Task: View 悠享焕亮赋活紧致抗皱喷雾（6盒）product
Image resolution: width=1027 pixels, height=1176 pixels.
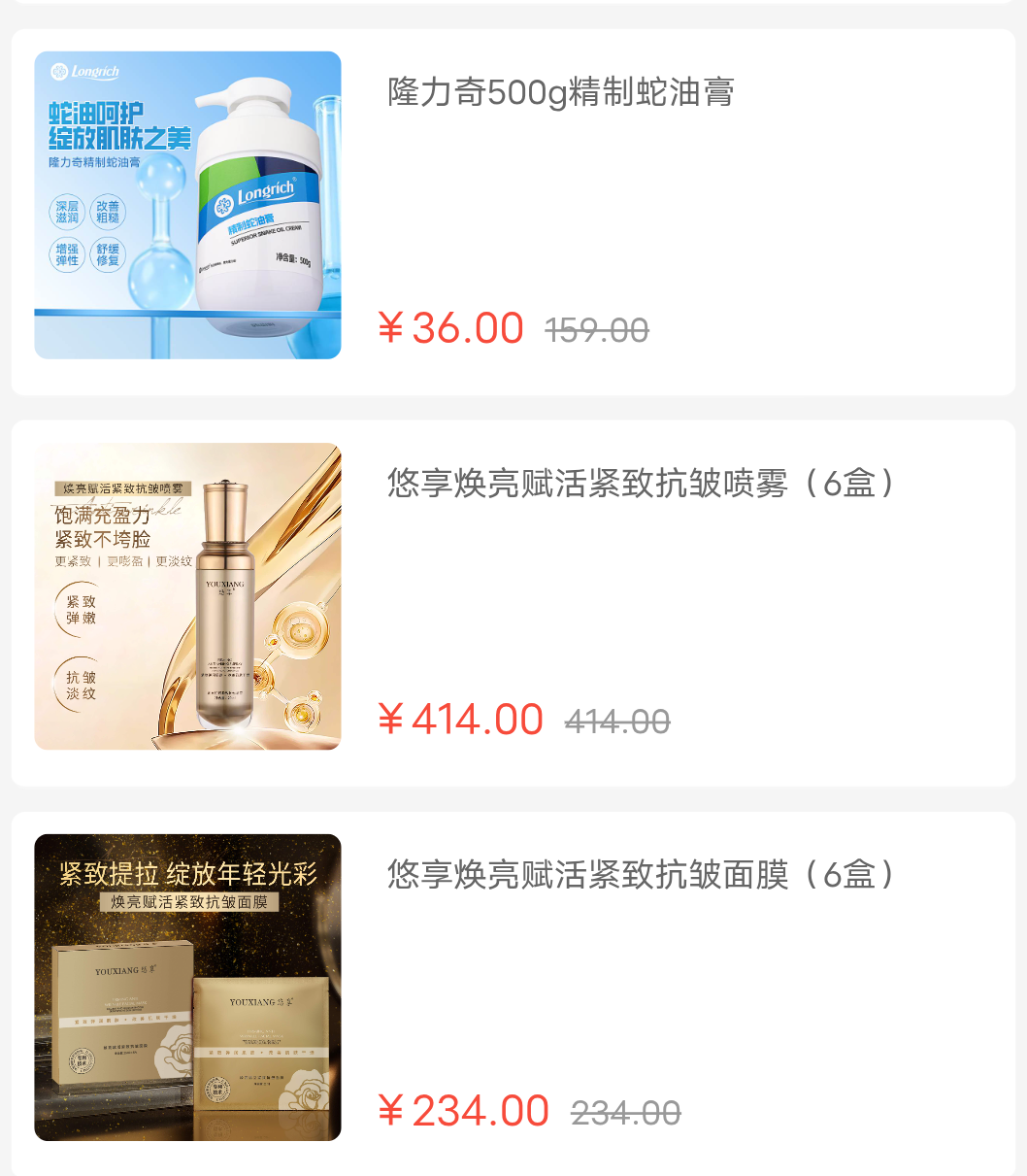Action: [641, 484]
